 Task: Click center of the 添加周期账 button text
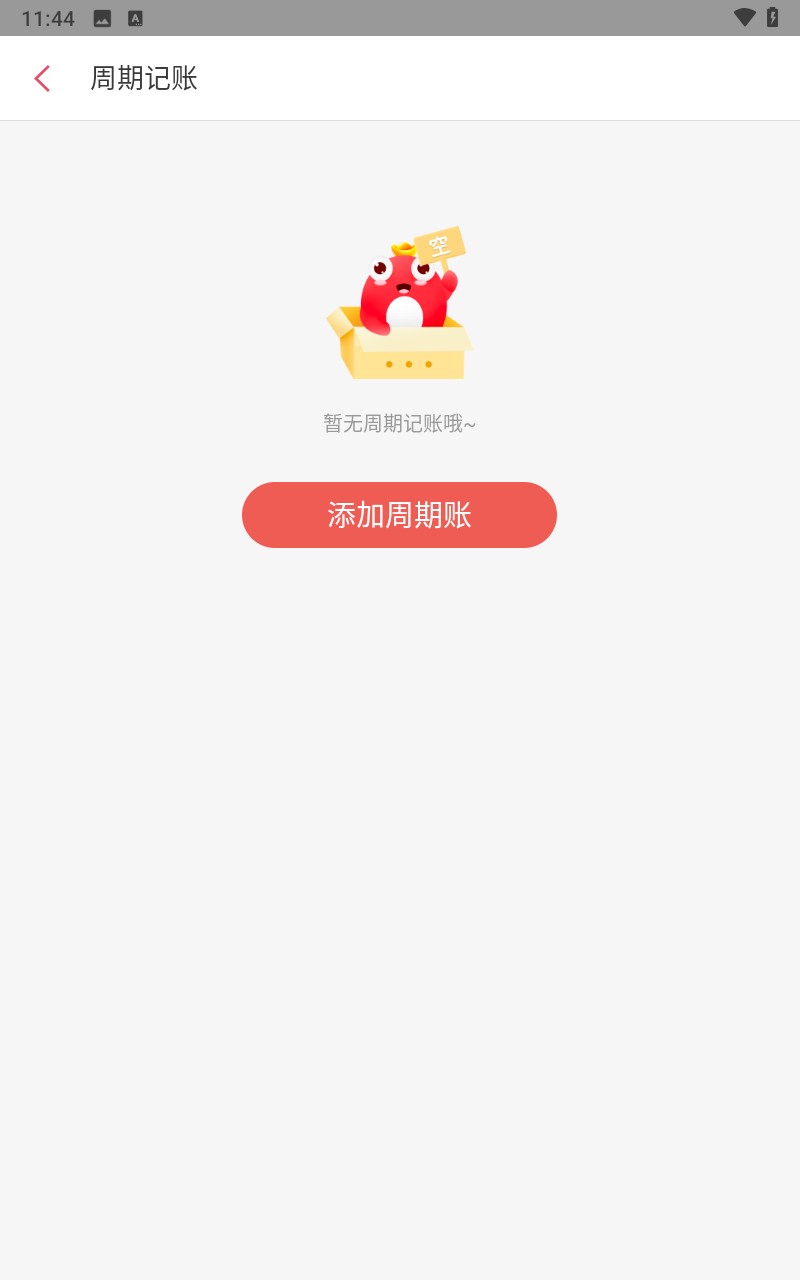[x=399, y=514]
